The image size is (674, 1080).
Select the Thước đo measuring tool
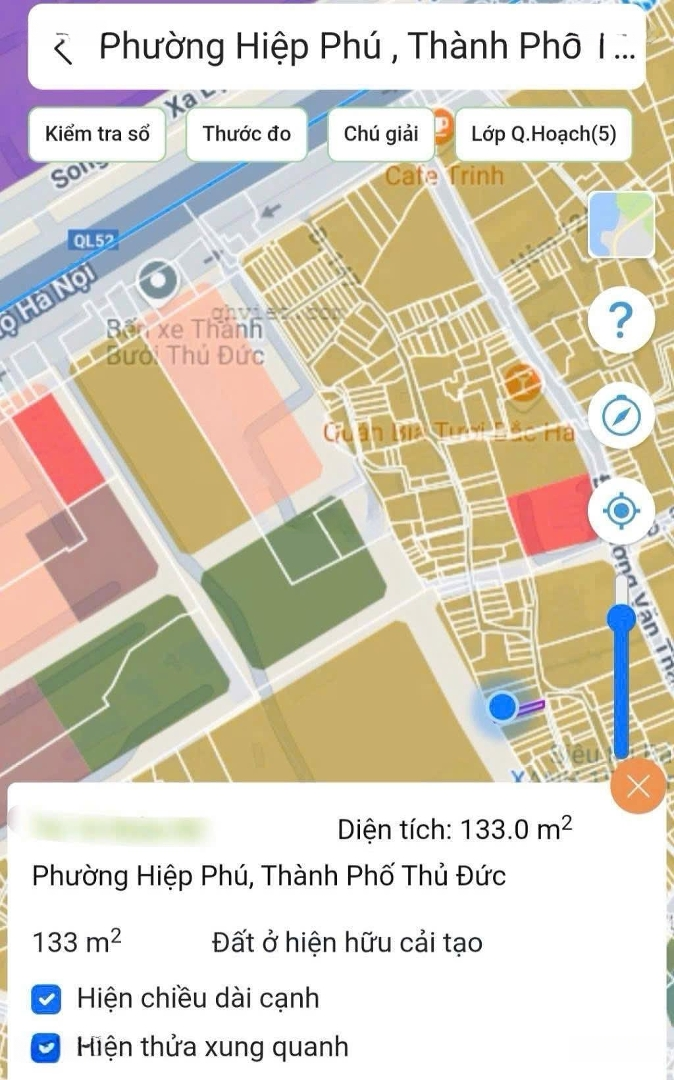point(247,134)
